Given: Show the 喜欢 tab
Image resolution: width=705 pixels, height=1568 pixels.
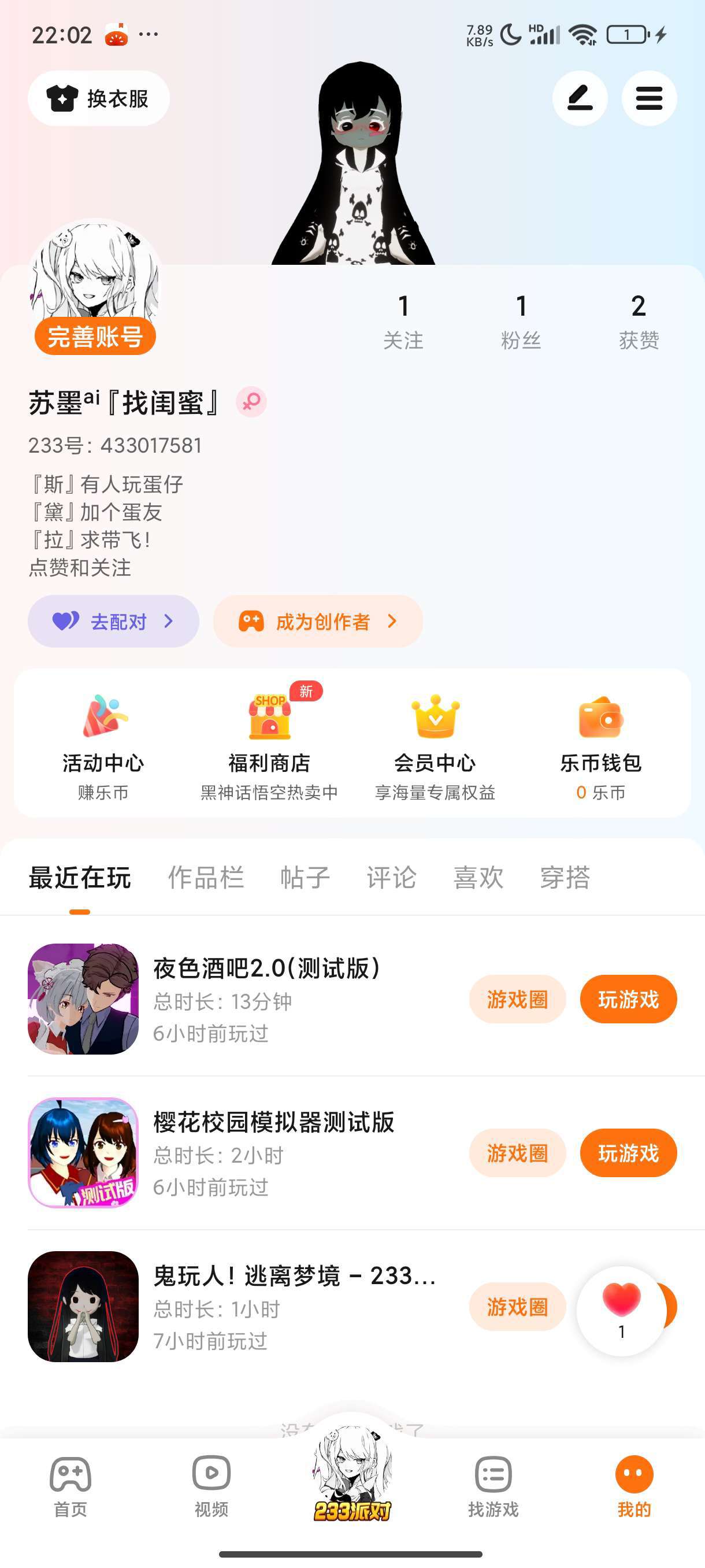Looking at the screenshot, I should coord(478,878).
